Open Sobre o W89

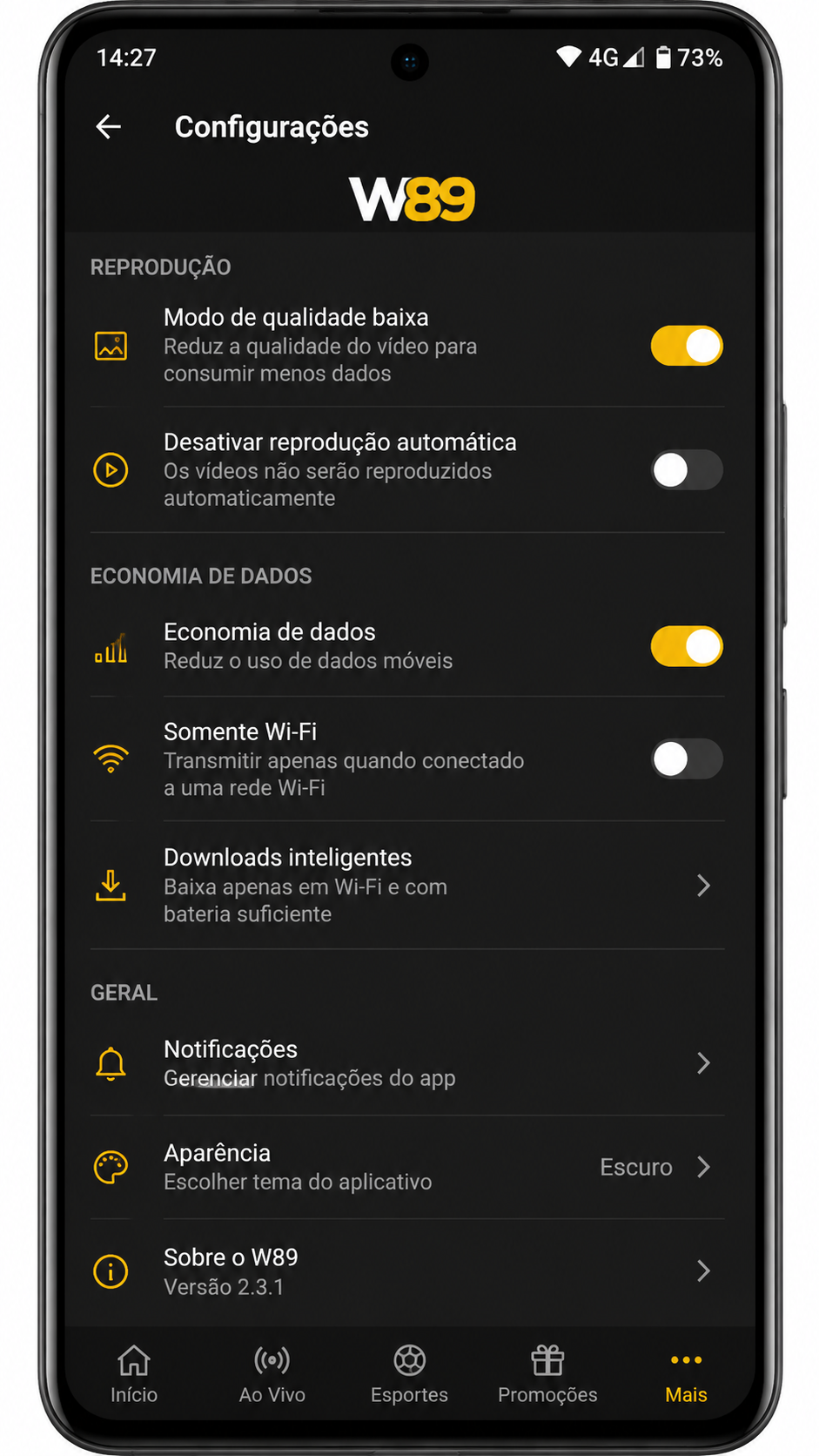(x=407, y=1271)
